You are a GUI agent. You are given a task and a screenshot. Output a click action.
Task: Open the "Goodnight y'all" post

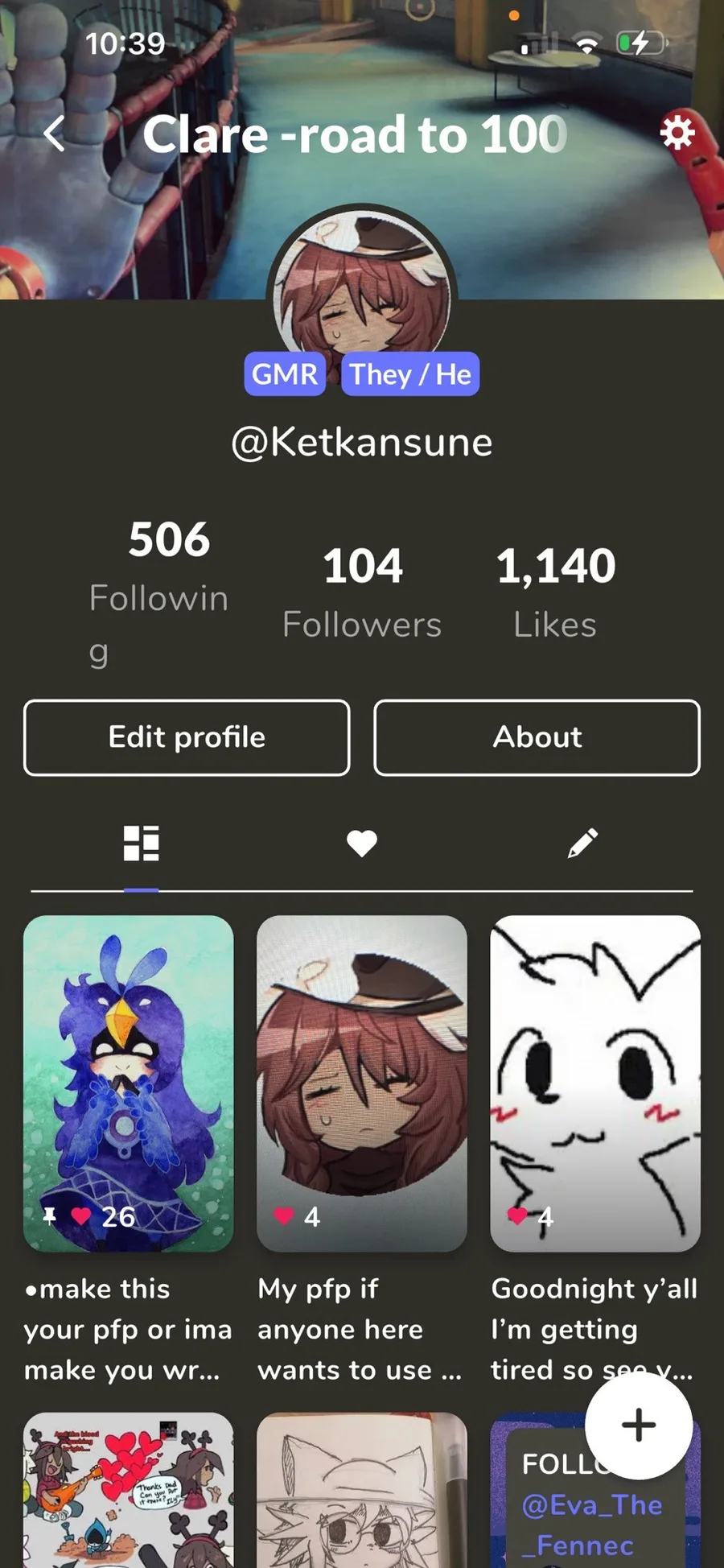pos(595,1083)
